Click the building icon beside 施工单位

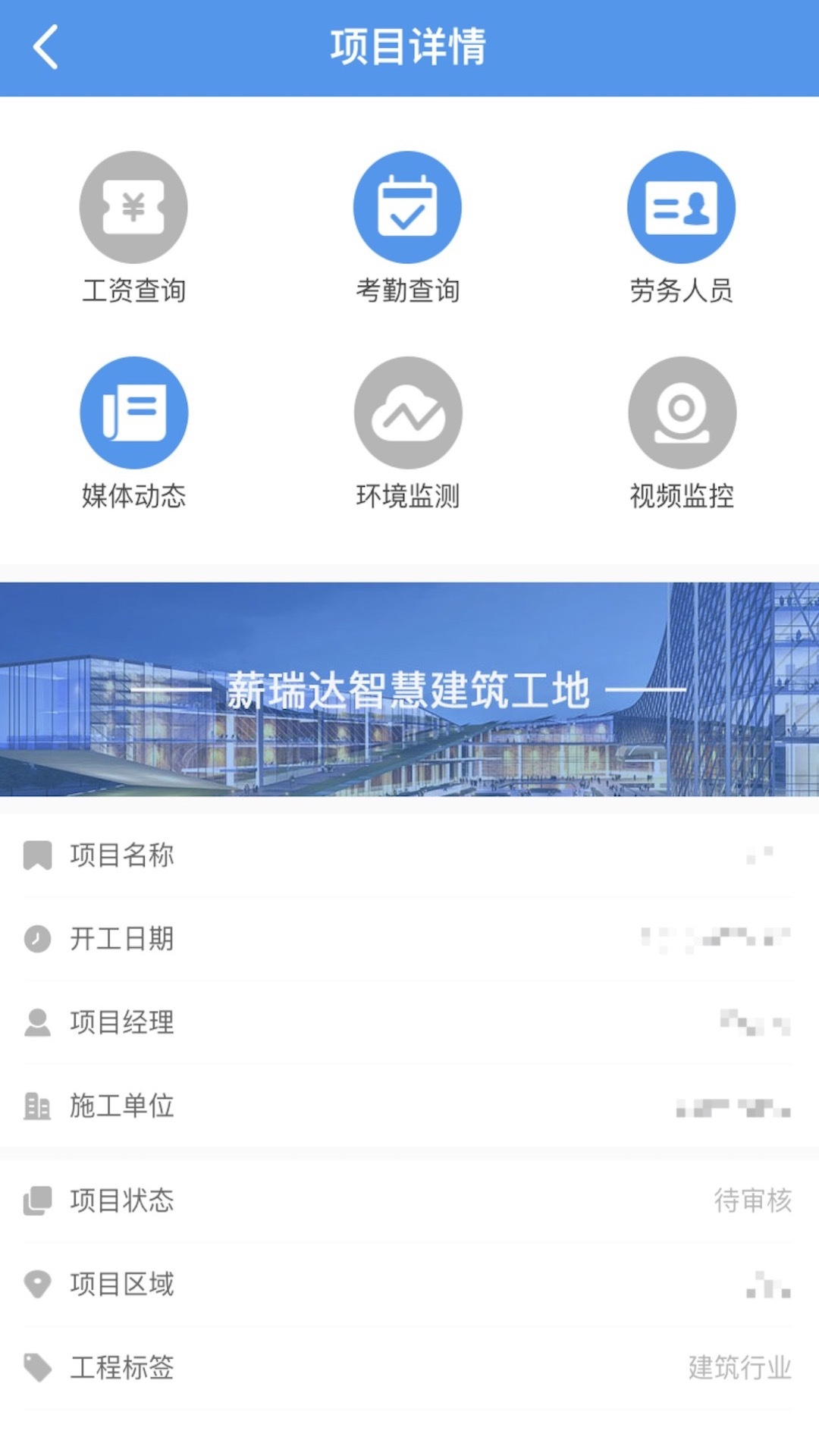coord(38,1106)
